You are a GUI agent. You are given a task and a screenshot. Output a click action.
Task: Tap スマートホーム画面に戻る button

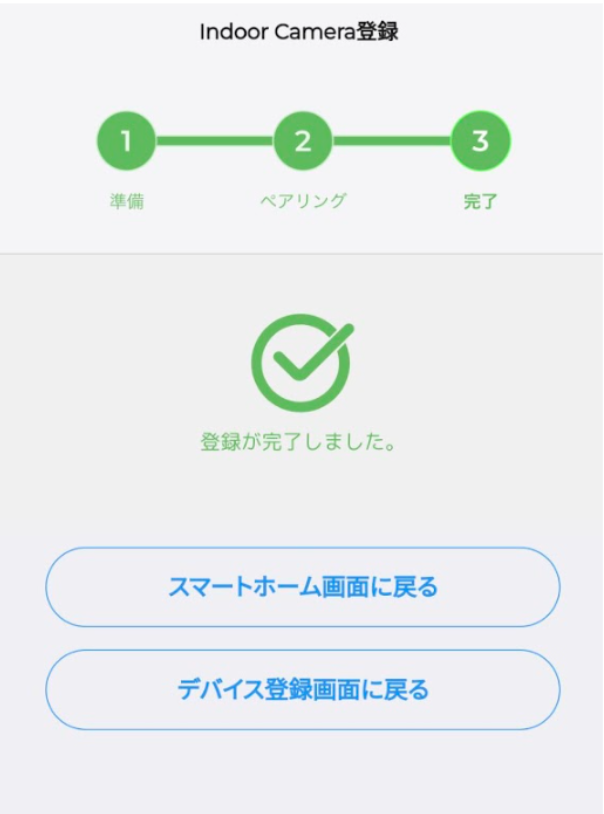pyautogui.click(x=302, y=587)
